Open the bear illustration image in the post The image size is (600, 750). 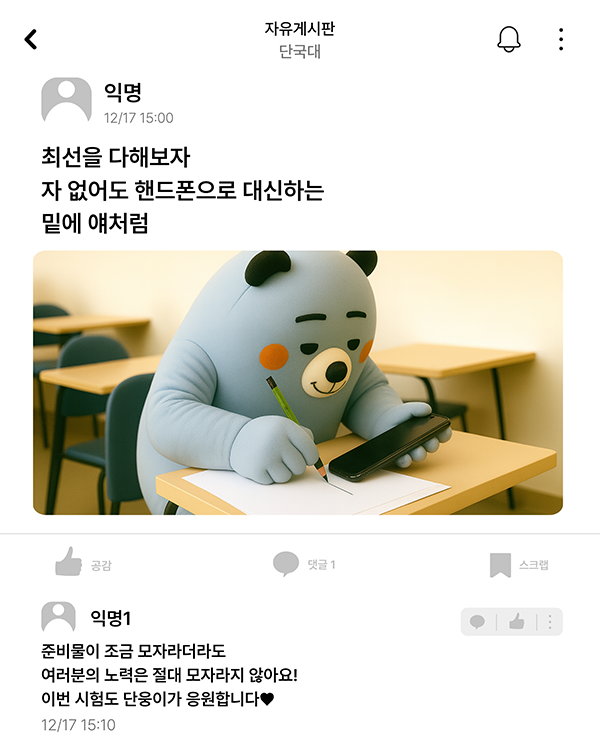click(x=298, y=383)
